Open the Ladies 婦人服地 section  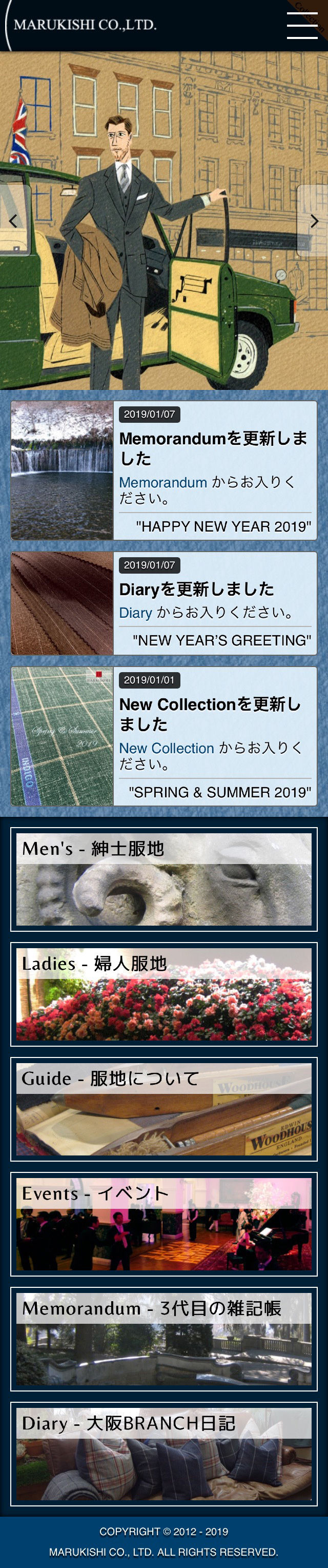coord(163,994)
